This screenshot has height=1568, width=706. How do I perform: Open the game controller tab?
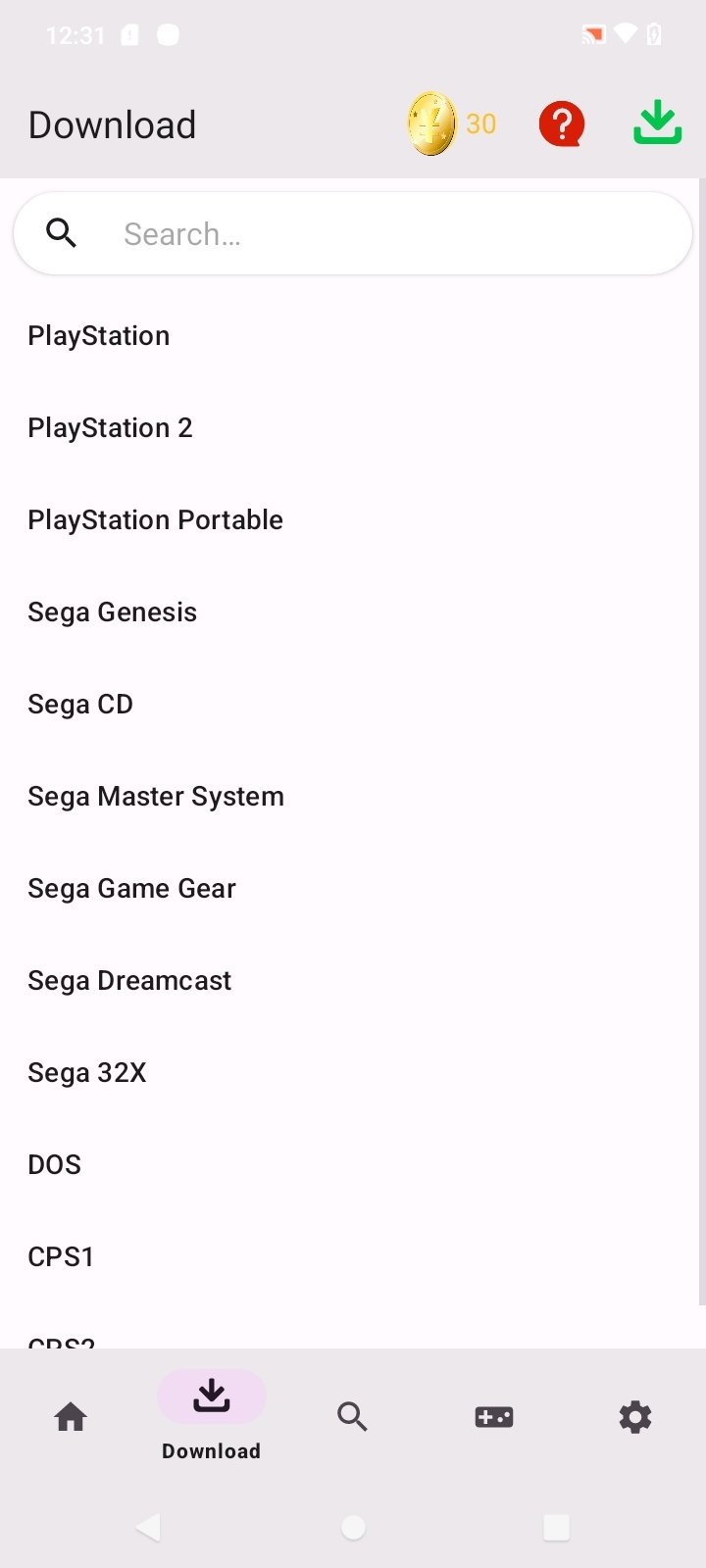coord(494,1417)
